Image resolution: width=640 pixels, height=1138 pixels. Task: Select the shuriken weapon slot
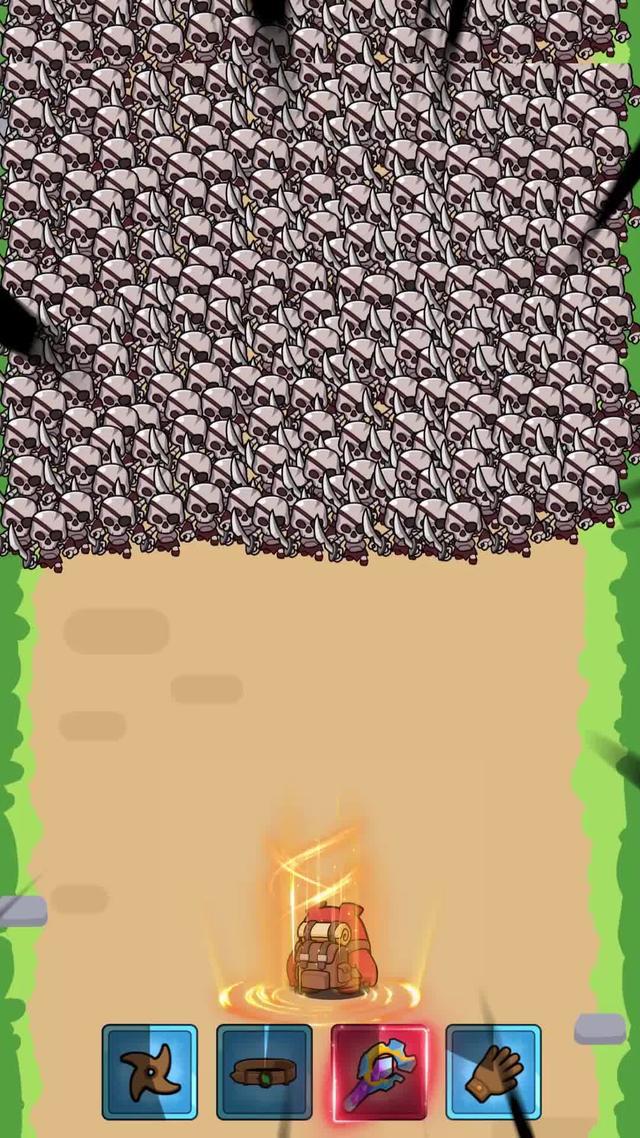pyautogui.click(x=150, y=1071)
